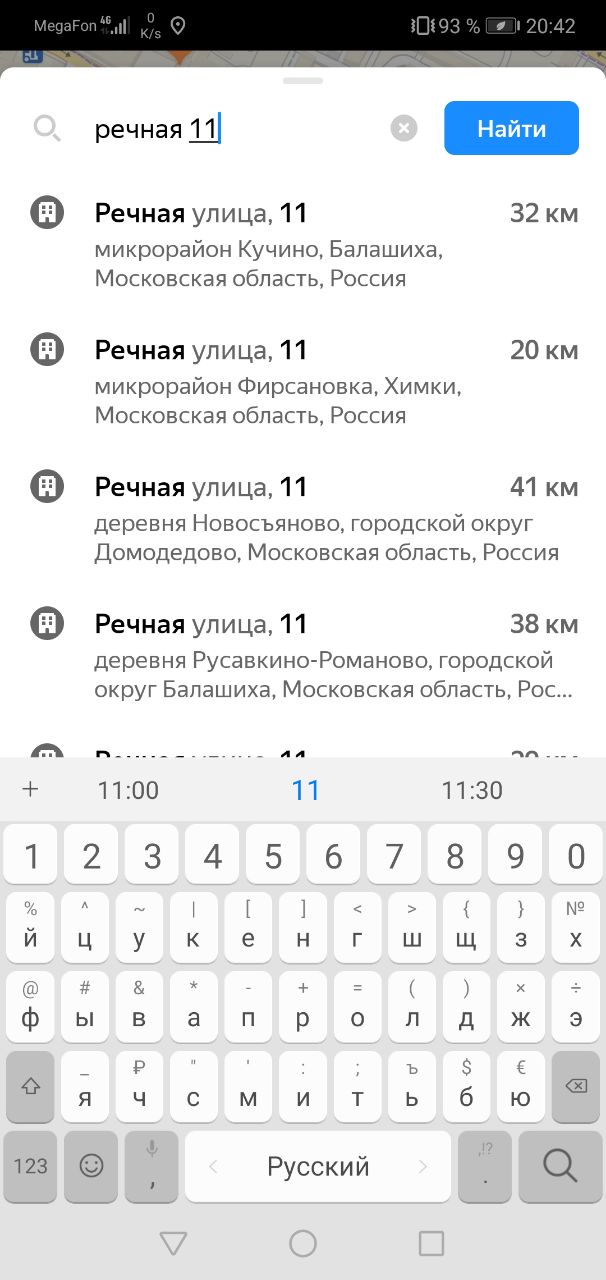Open Речная улица 11 in микрорайон Кучино
This screenshot has height=1280, width=606.
(303, 245)
